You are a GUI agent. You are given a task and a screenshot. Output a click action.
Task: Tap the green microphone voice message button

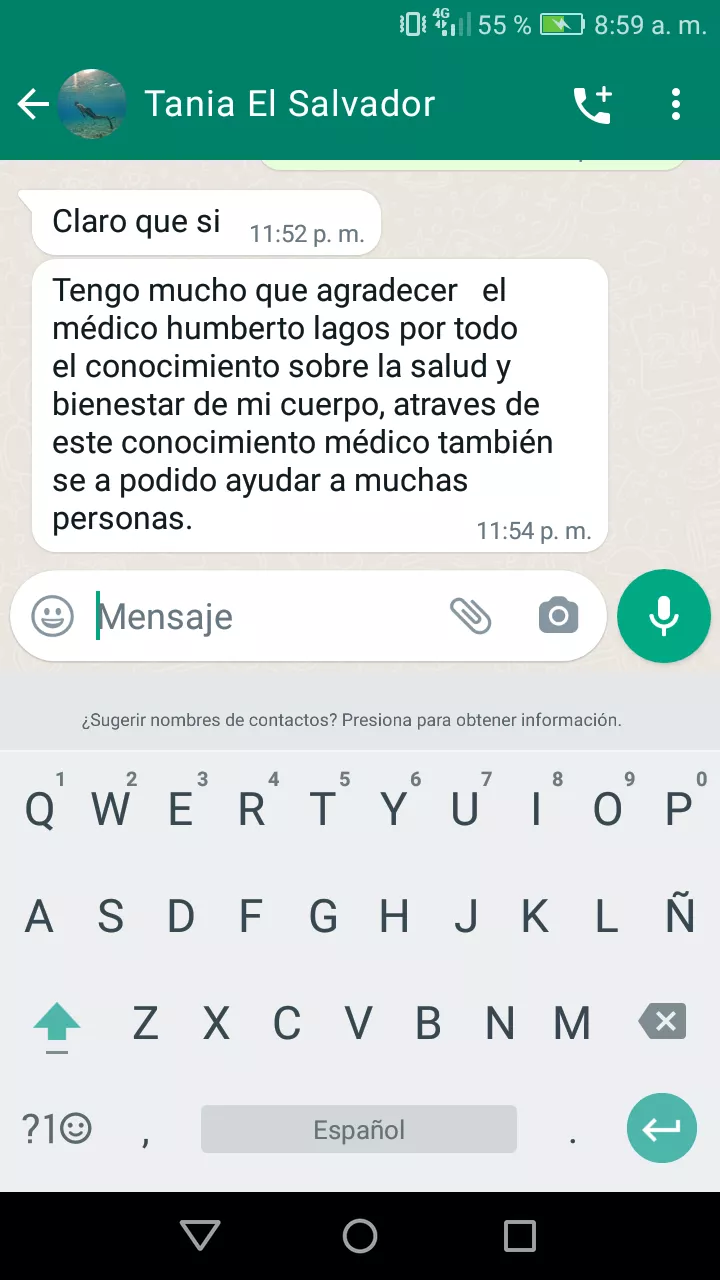(x=664, y=616)
